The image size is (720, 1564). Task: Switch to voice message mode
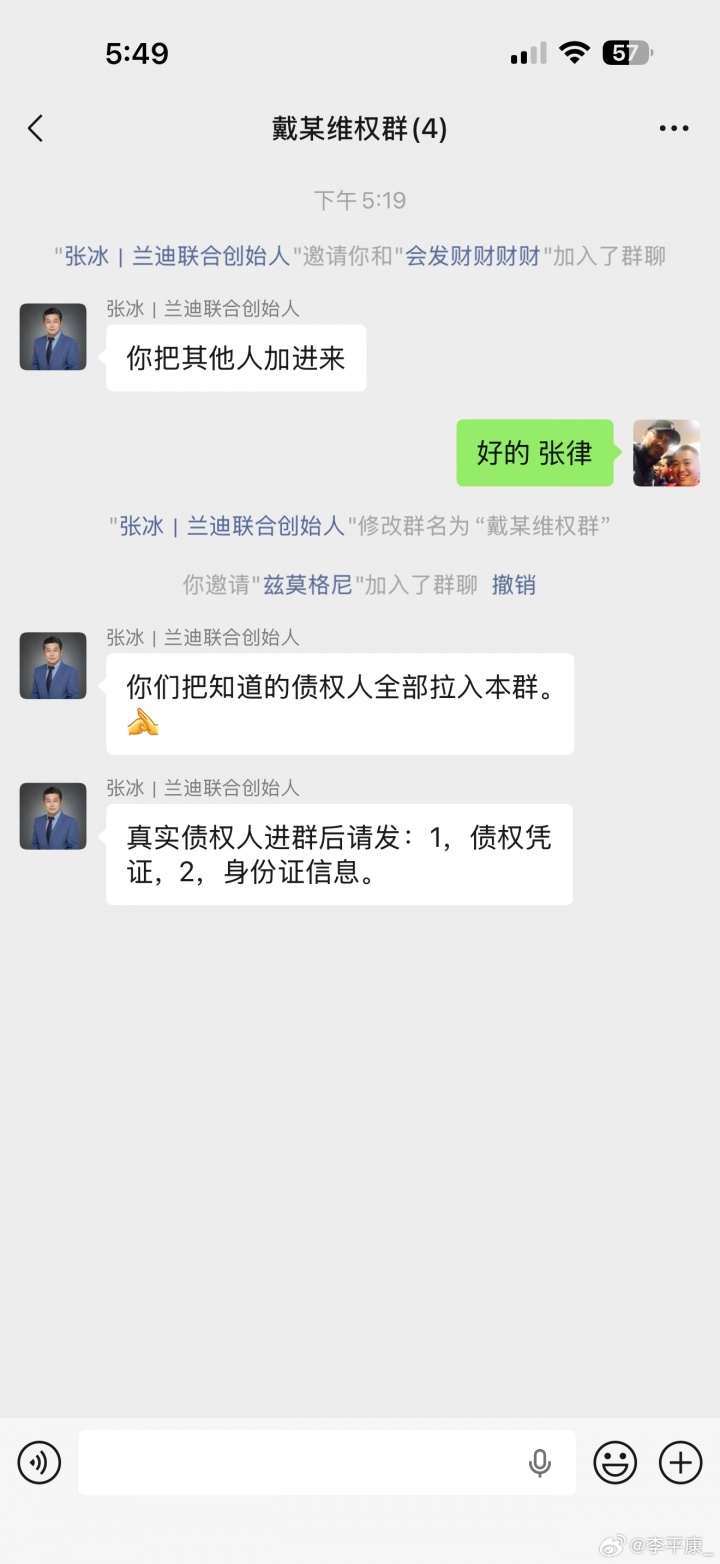click(x=39, y=1462)
